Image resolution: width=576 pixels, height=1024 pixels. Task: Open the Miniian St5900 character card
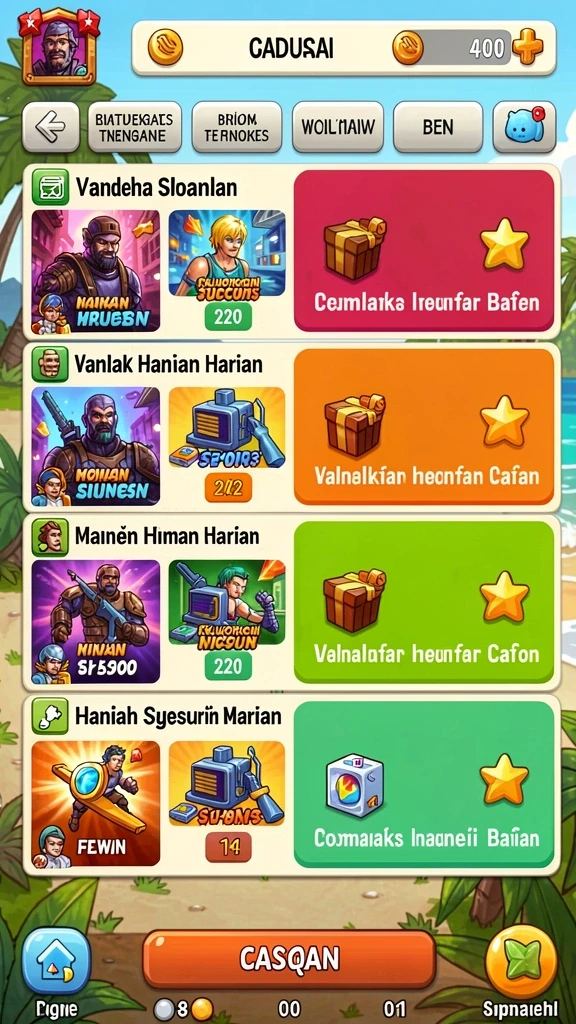[x=95, y=621]
